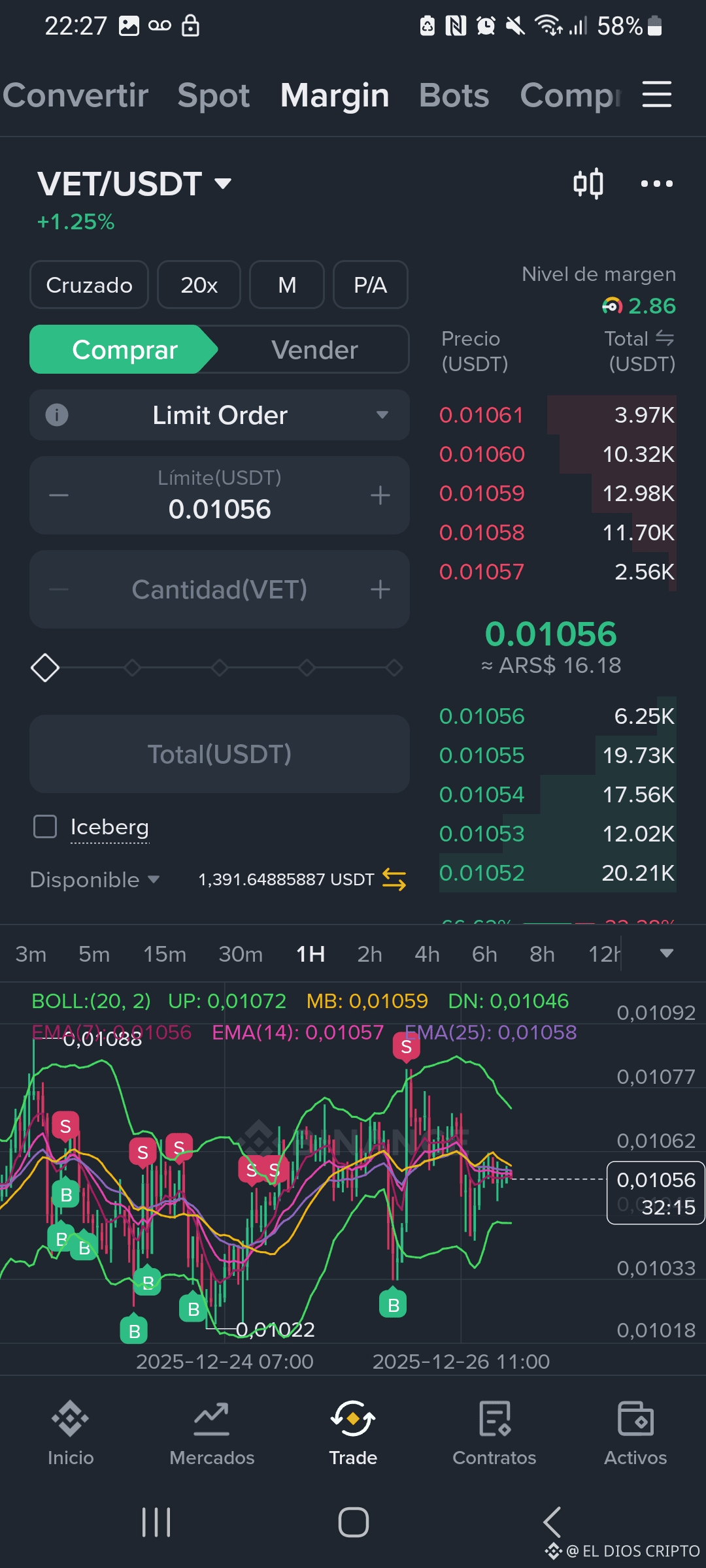Viewport: 706px width, 1568px height.
Task: Select ask price 0.01059 in order book
Action: pyautogui.click(x=482, y=493)
